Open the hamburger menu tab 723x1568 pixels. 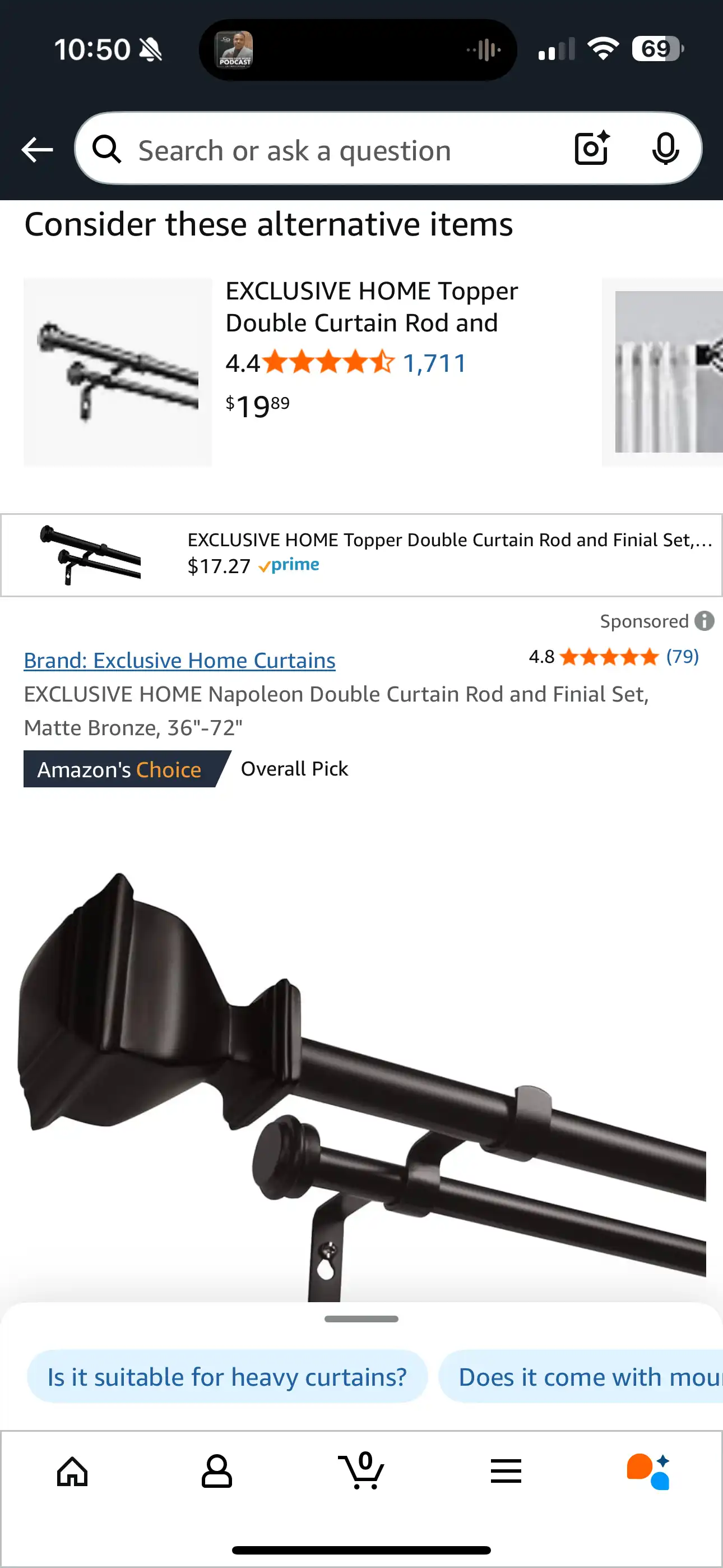[x=506, y=1472]
